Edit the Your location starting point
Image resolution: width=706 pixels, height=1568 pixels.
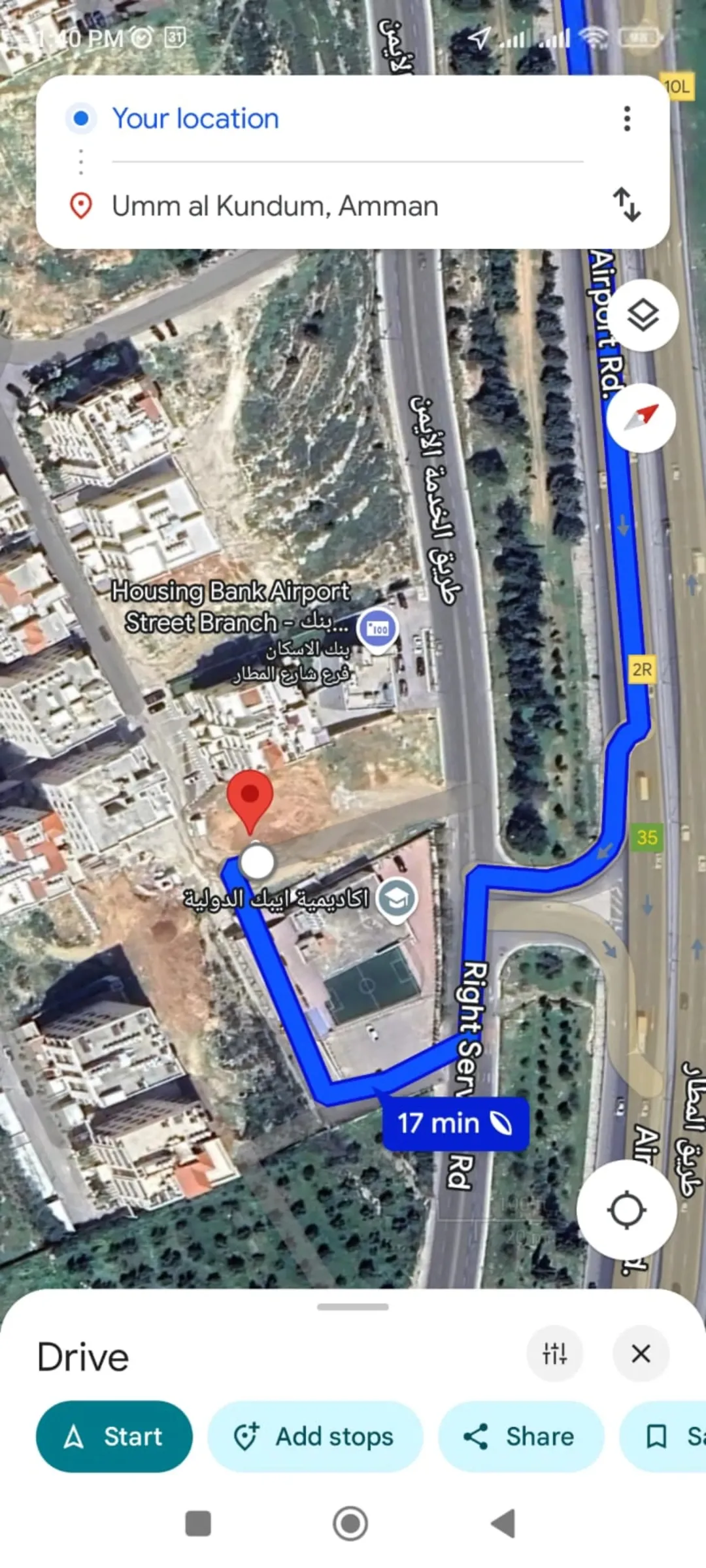(x=195, y=119)
